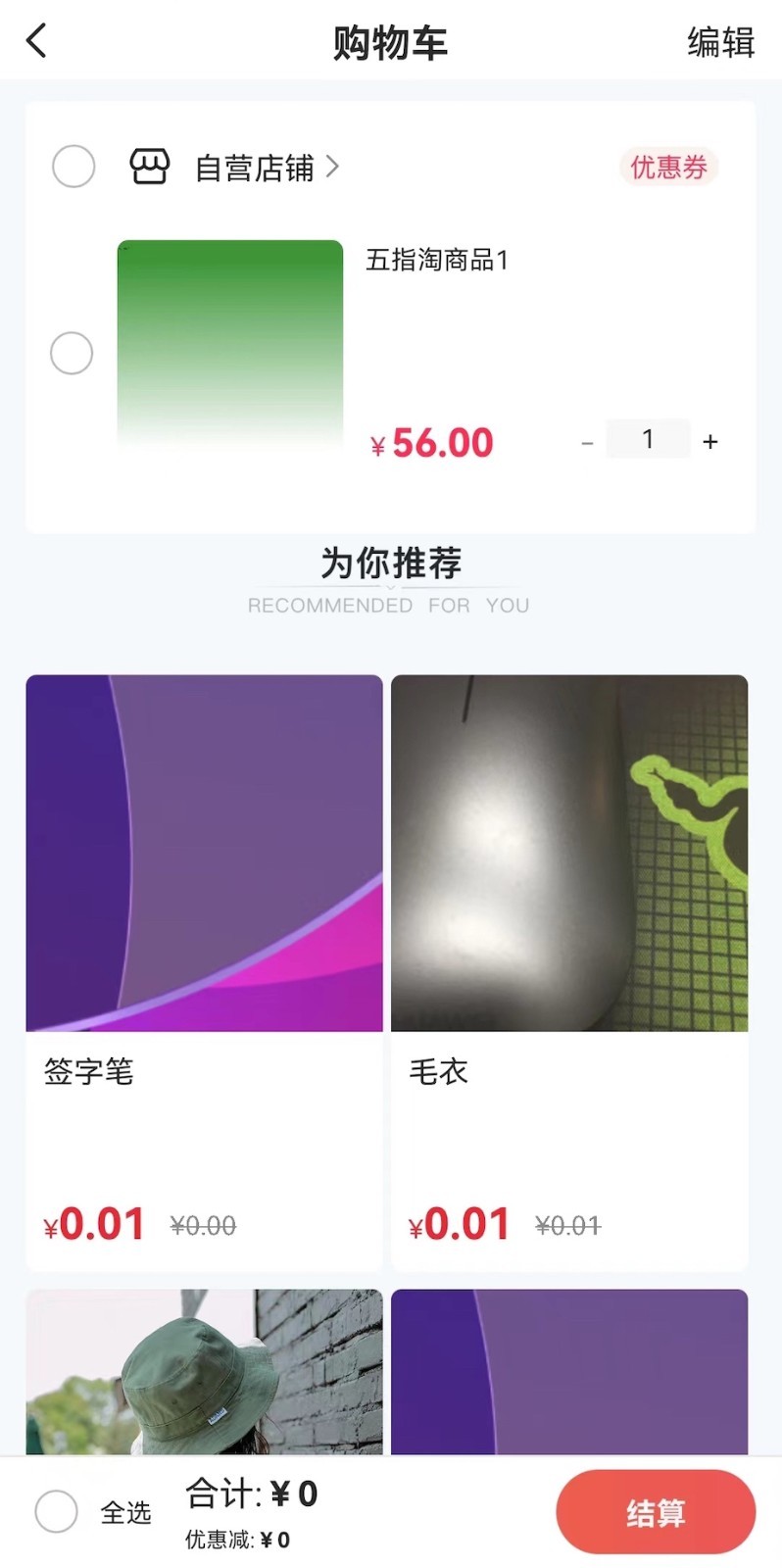This screenshot has height=1568, width=782.
Task: Open the 五指淘商品1 product title link
Action: [x=438, y=261]
